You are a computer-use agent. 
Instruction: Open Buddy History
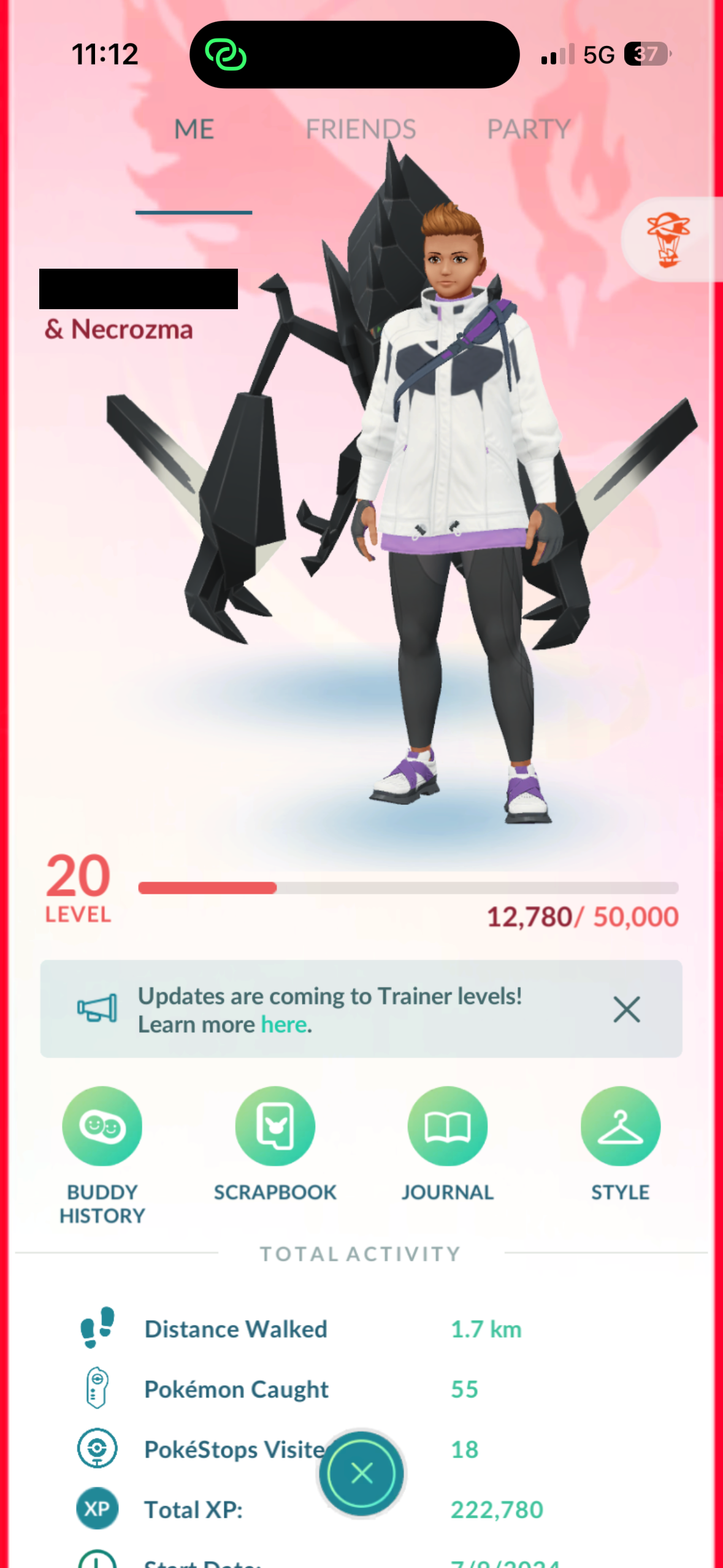tap(102, 1126)
